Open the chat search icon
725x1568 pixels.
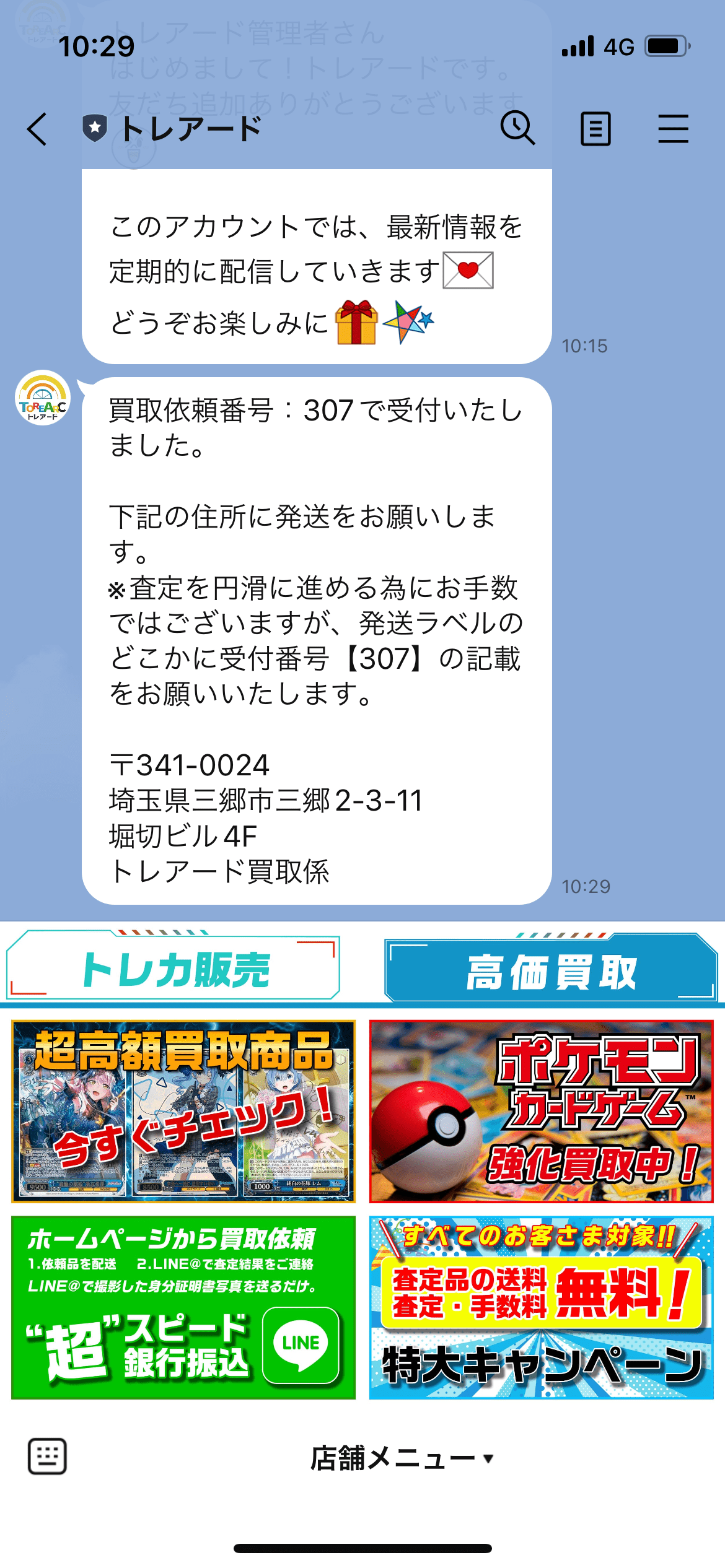[517, 128]
